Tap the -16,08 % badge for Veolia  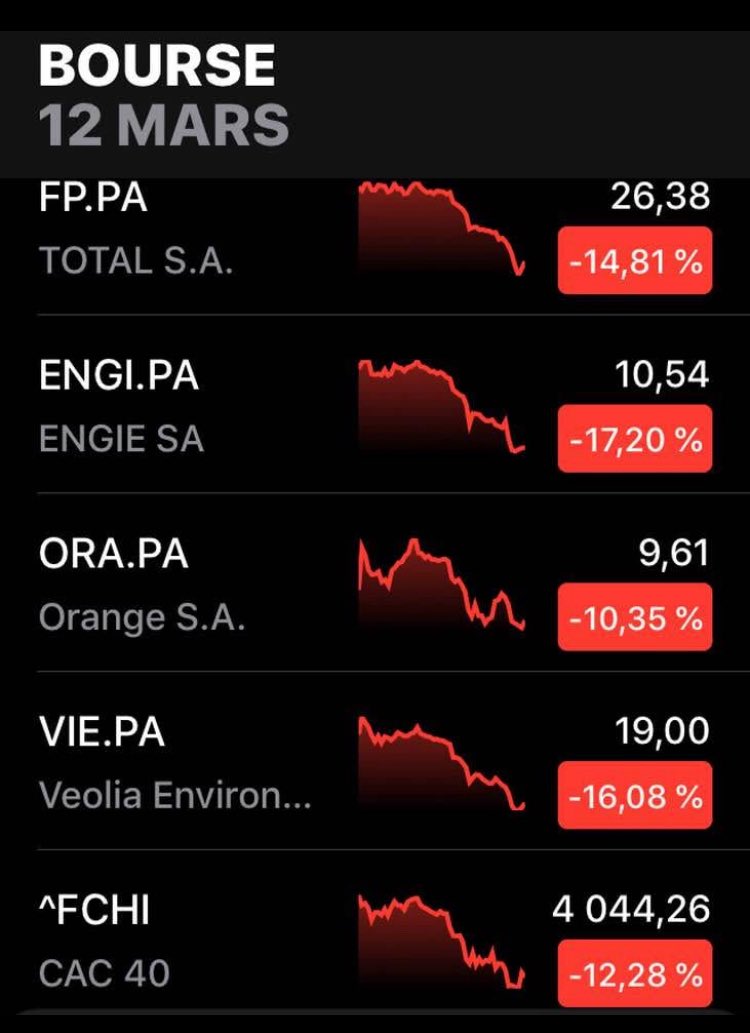click(634, 796)
